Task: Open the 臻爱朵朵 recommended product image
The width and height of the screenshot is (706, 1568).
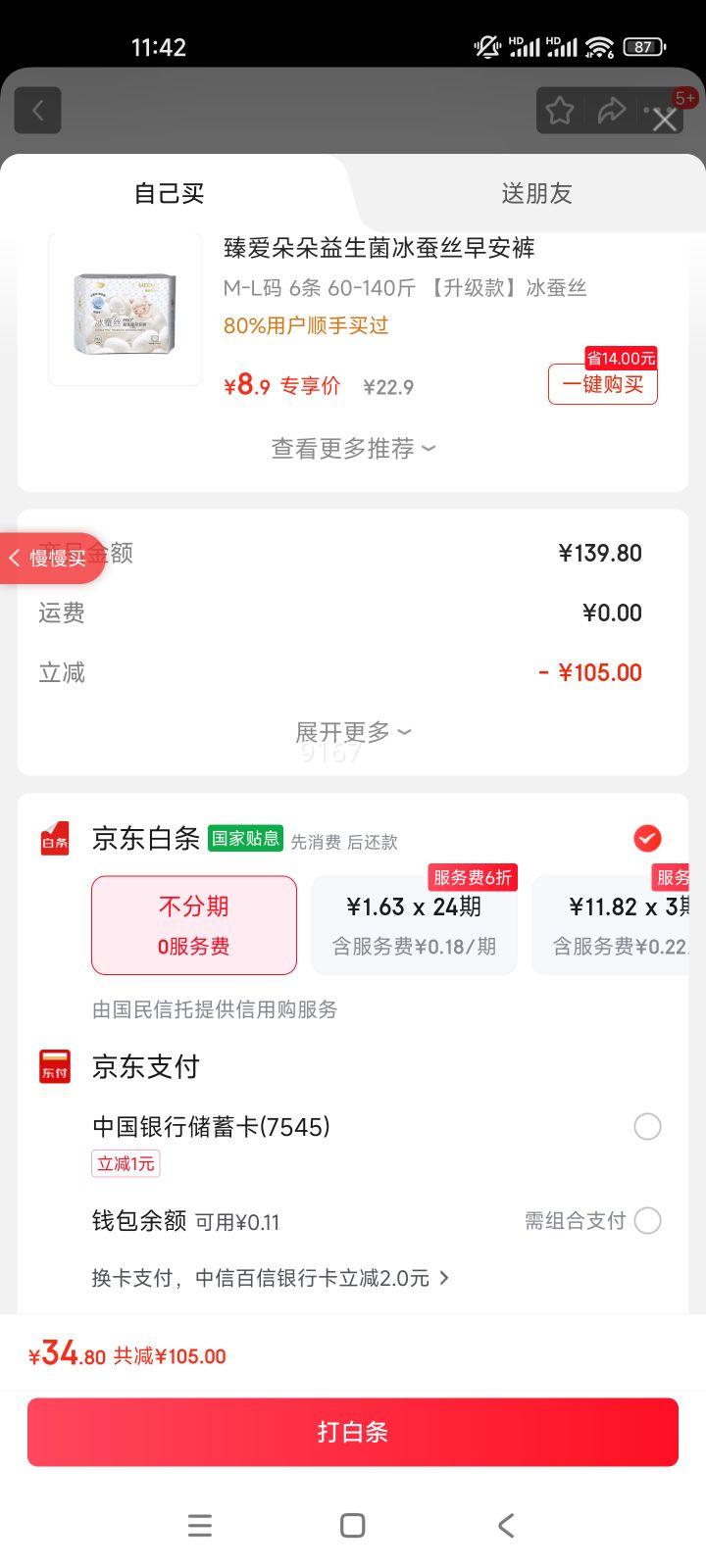Action: pyautogui.click(x=126, y=311)
